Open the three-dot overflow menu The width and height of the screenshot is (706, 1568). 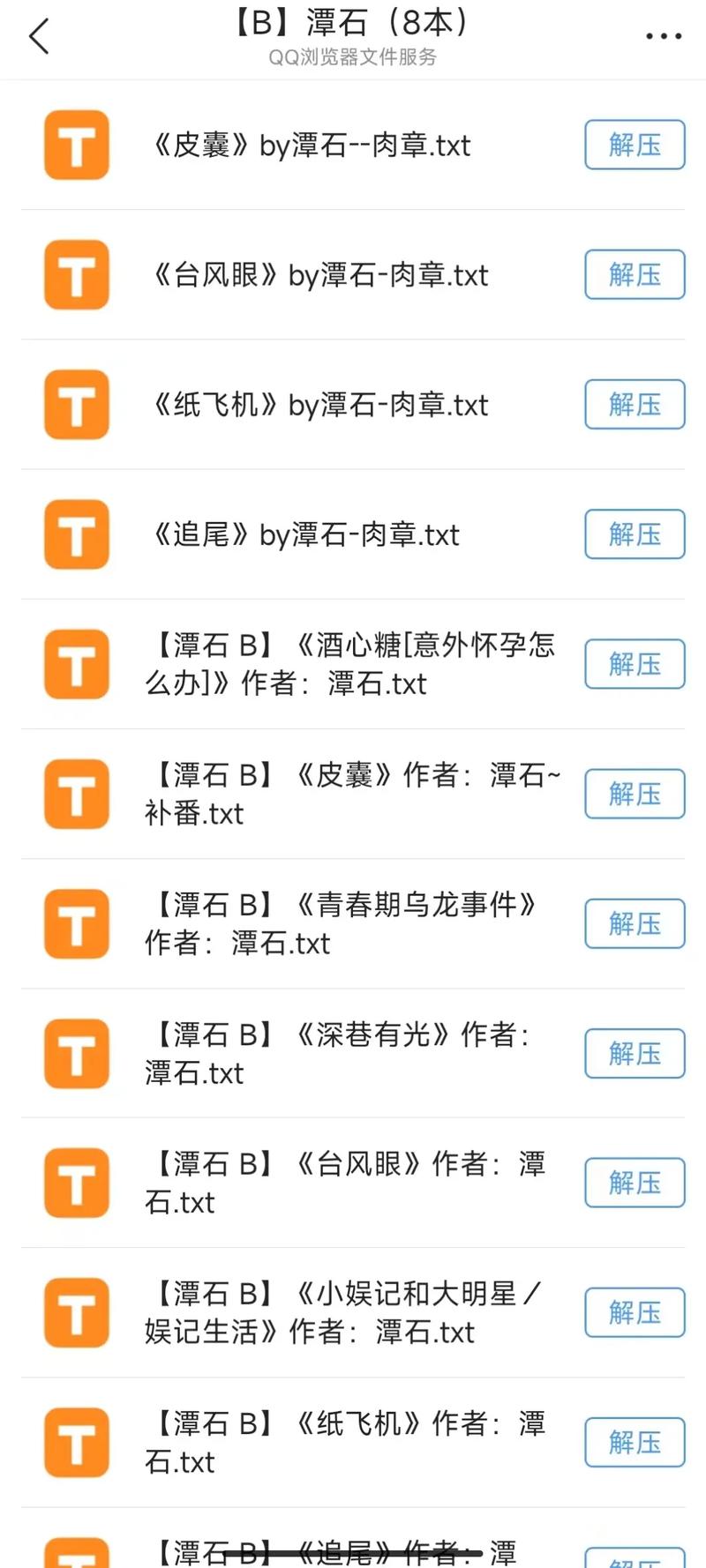coord(663,37)
